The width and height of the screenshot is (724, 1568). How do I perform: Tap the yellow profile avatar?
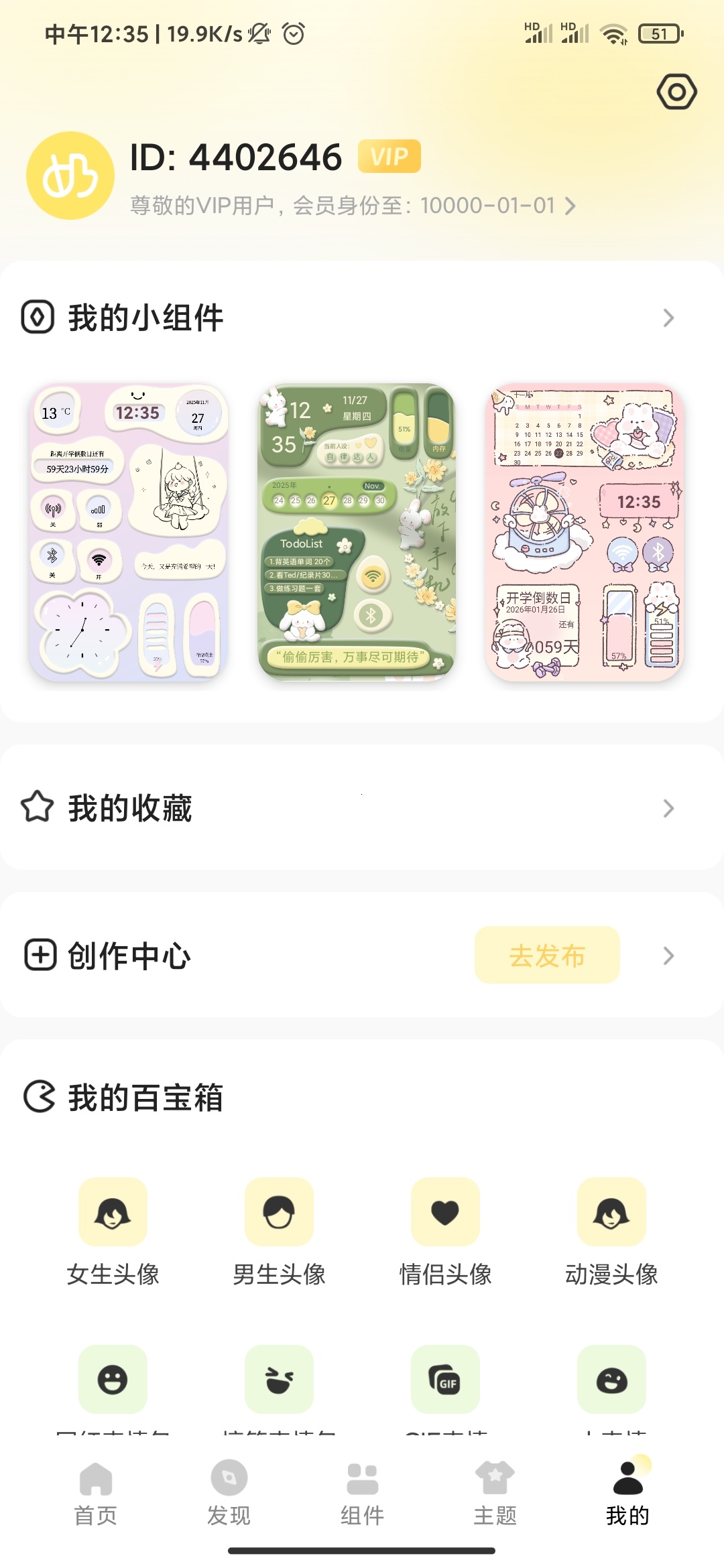(70, 176)
